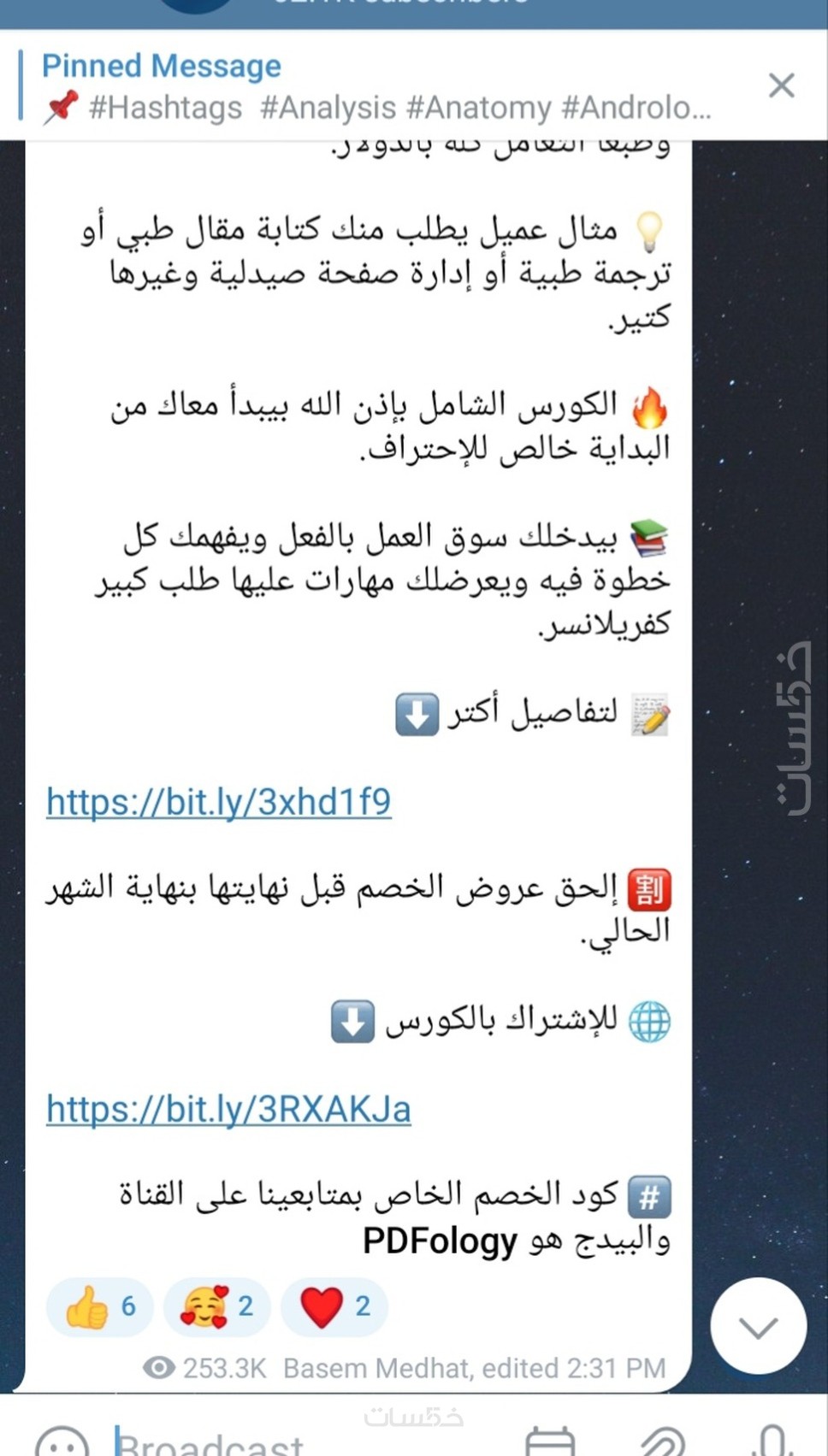The height and width of the screenshot is (1456, 828).
Task: React with the smiling hearts face
Action: (216, 1306)
